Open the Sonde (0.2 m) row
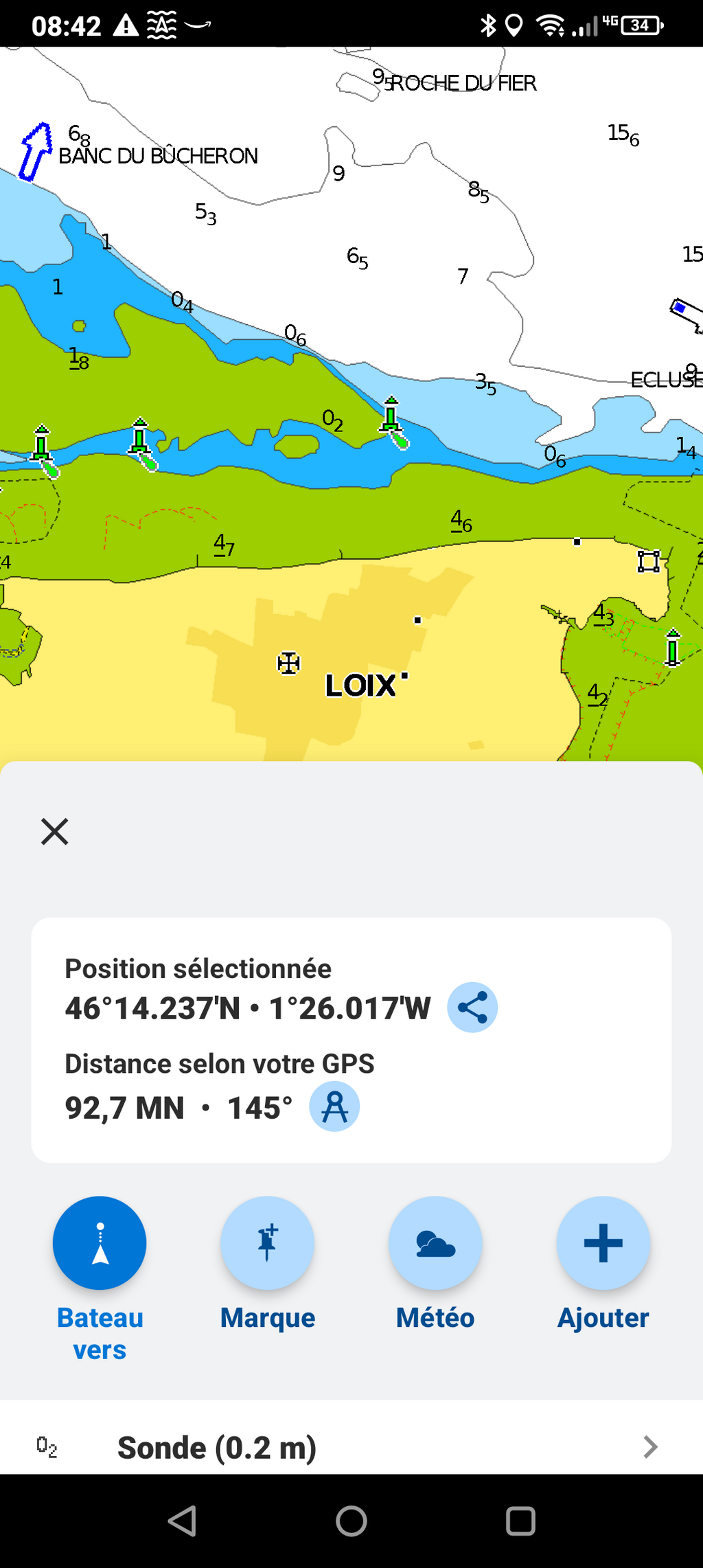The height and width of the screenshot is (1568, 703). (351, 1447)
